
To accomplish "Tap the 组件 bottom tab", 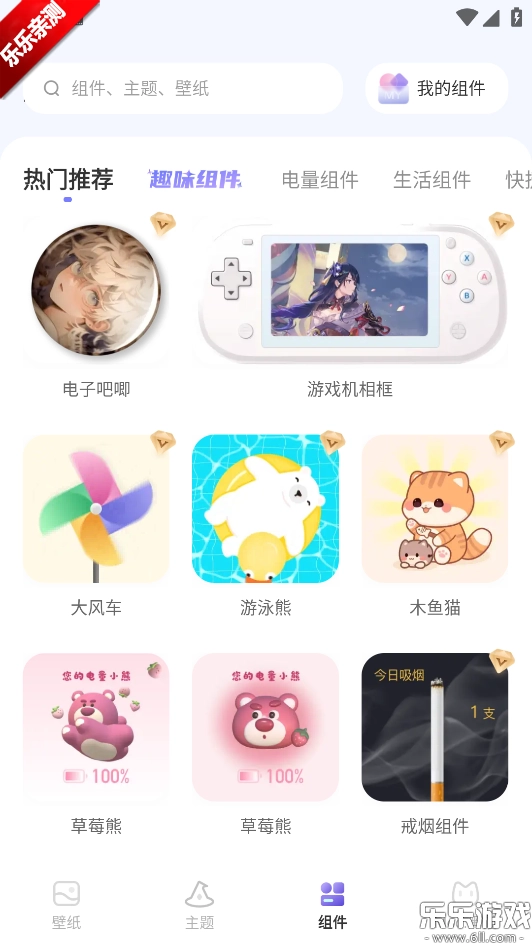I will point(332,904).
